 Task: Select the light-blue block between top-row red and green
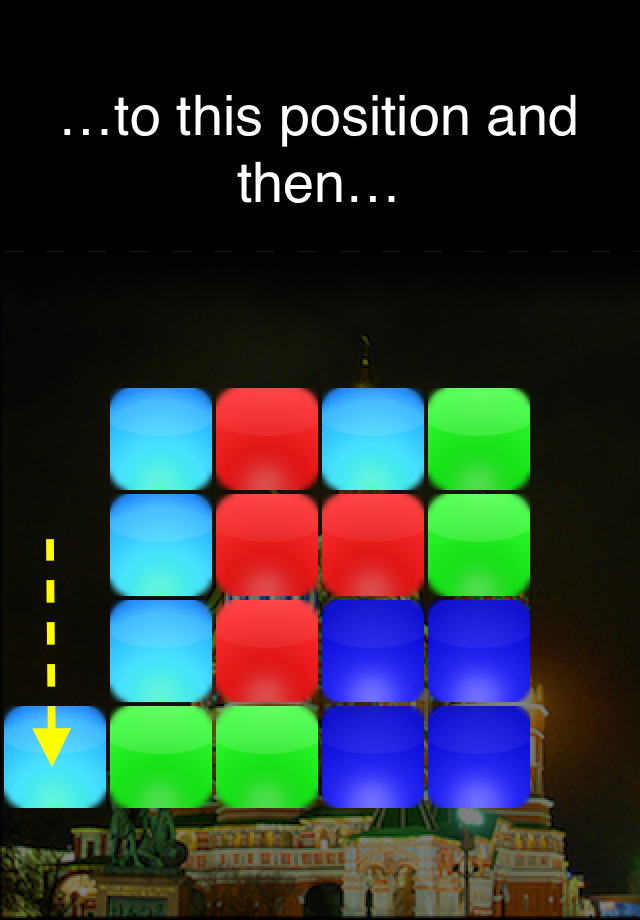tap(373, 439)
